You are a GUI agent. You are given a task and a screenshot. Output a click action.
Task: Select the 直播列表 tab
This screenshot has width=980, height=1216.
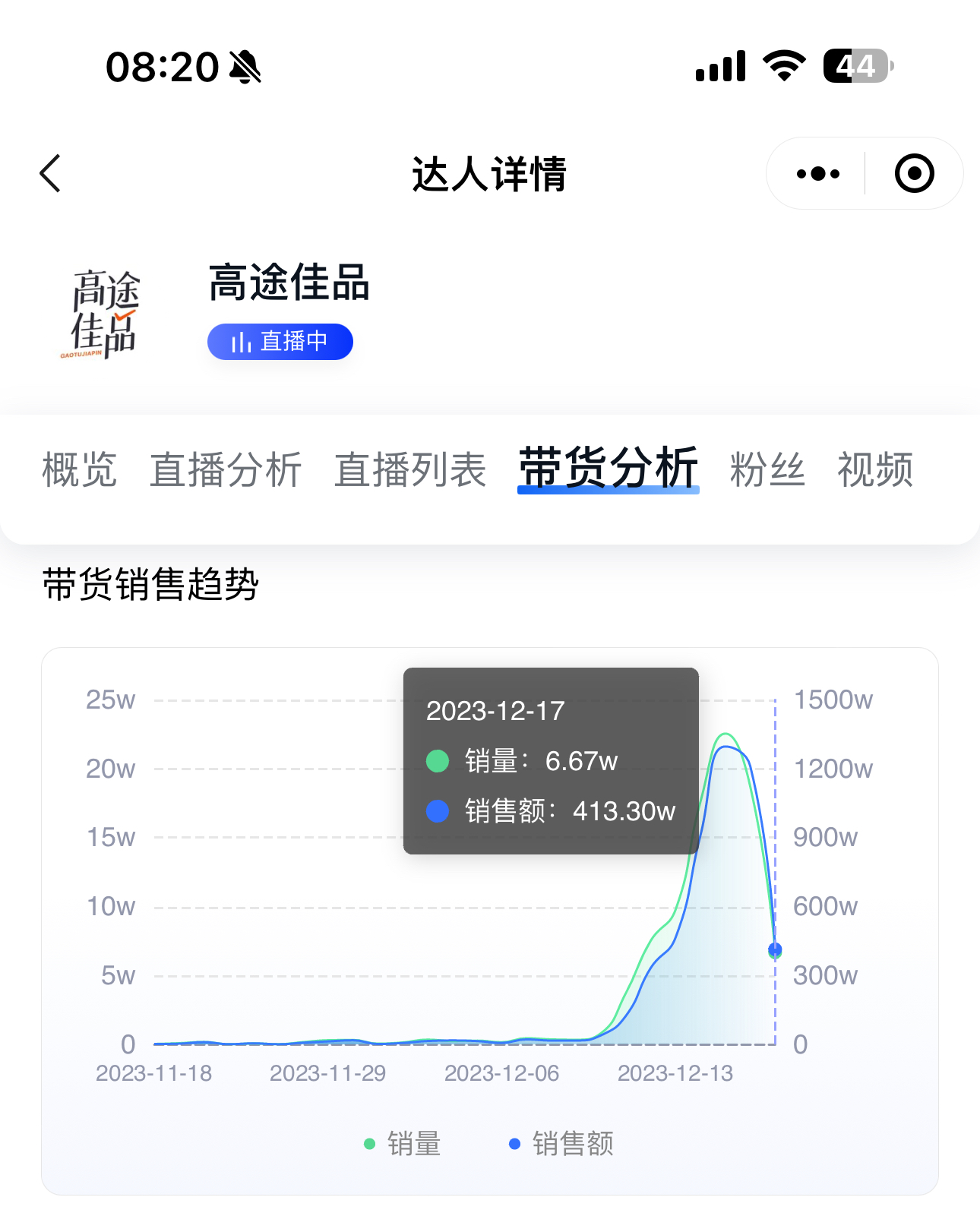pos(410,469)
